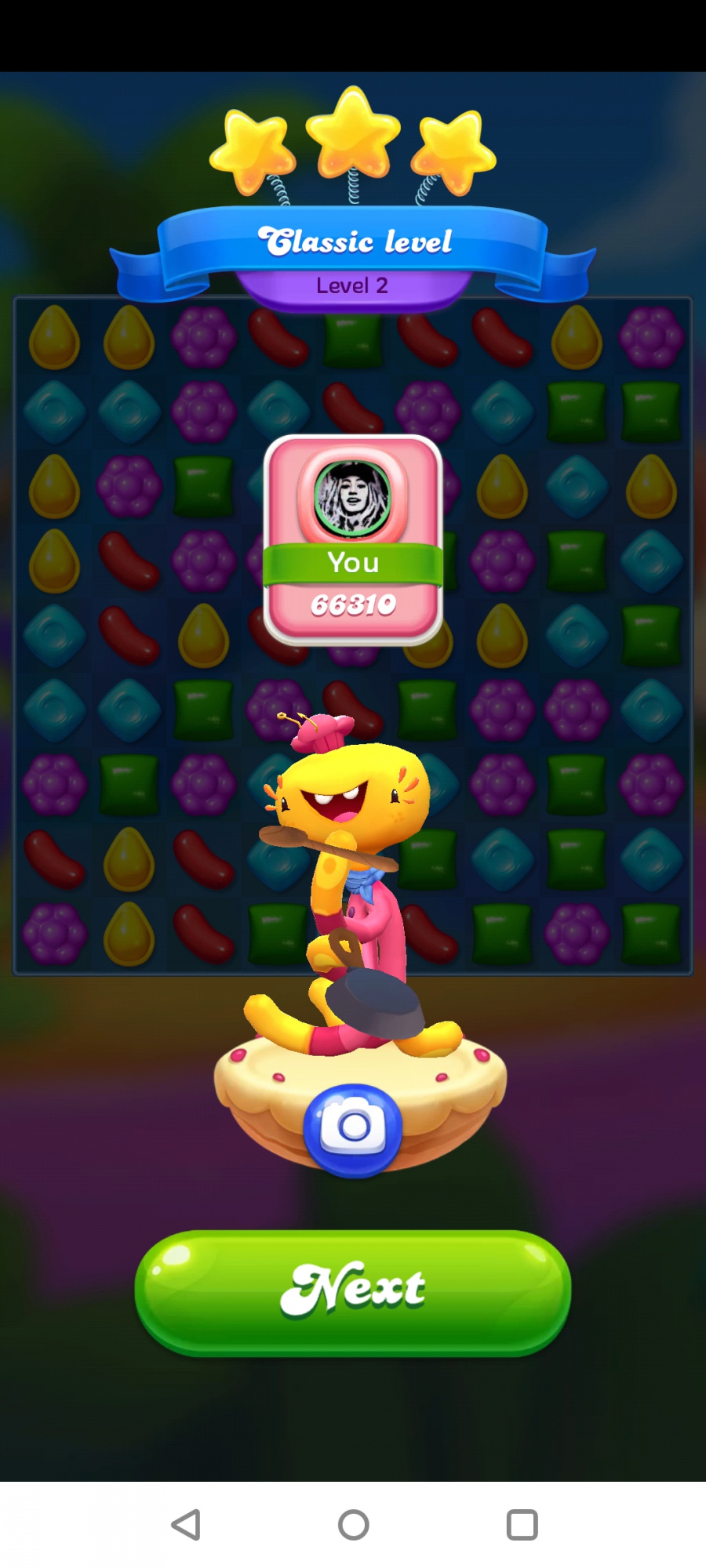Open the camera snapshot button
The height and width of the screenshot is (1568, 706).
352,1129
